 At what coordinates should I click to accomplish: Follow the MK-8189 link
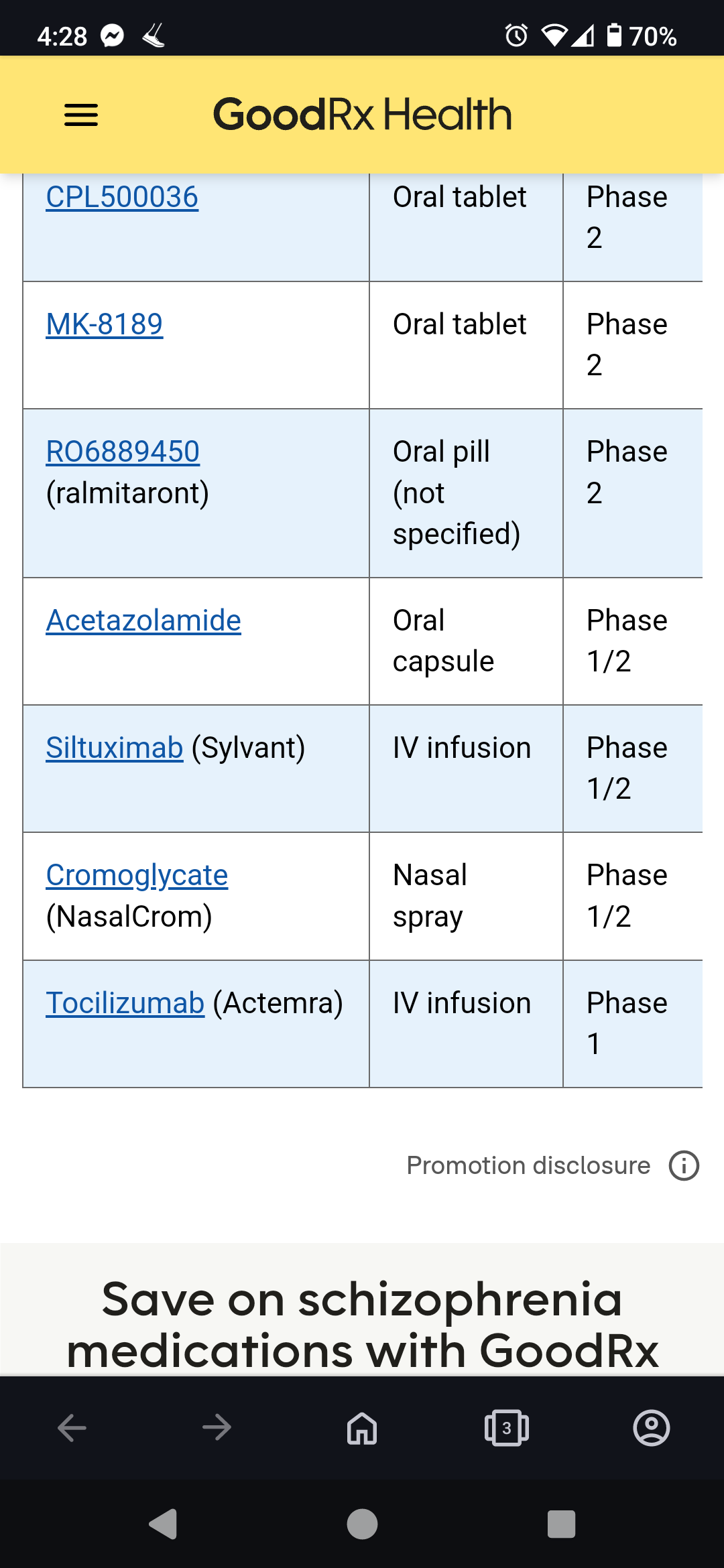pos(105,324)
